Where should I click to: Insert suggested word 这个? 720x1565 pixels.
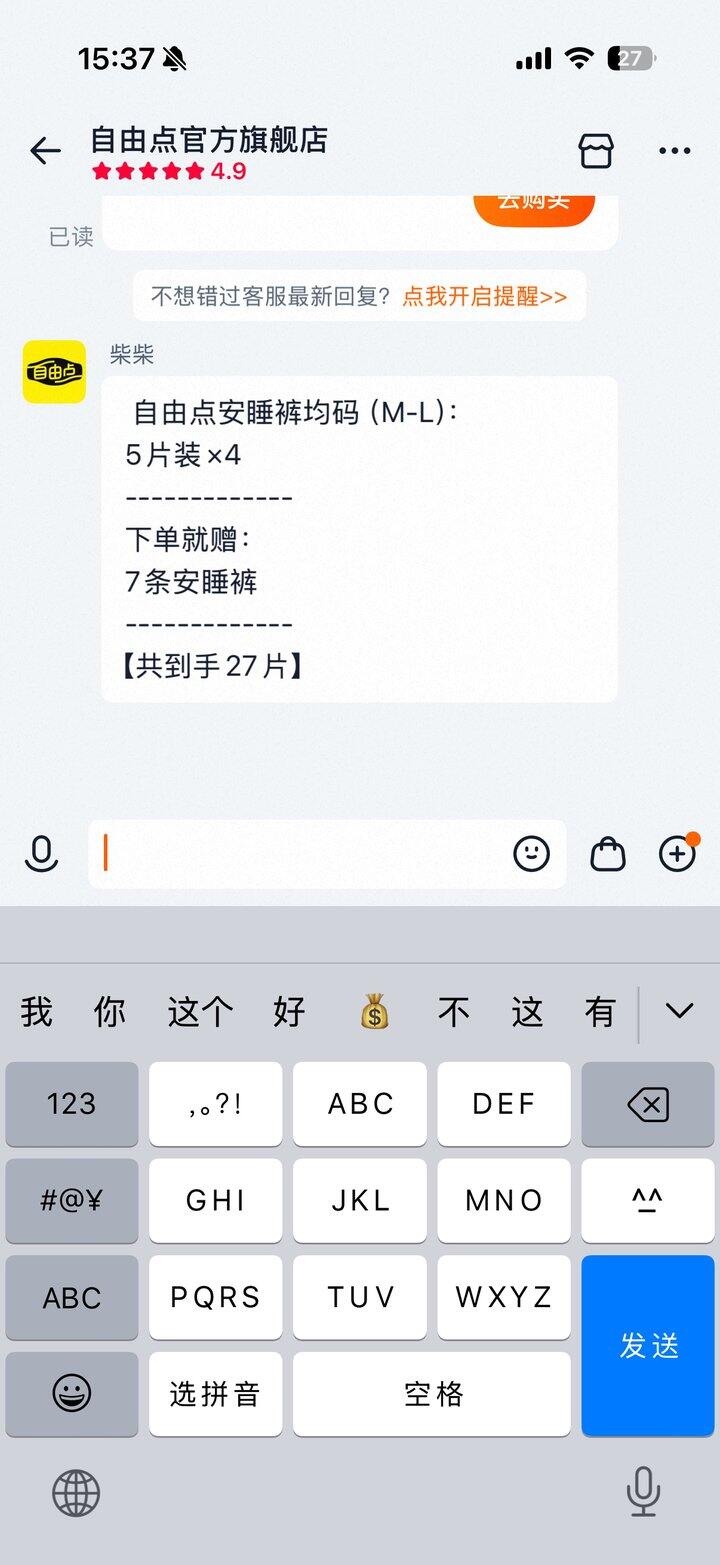[200, 1012]
